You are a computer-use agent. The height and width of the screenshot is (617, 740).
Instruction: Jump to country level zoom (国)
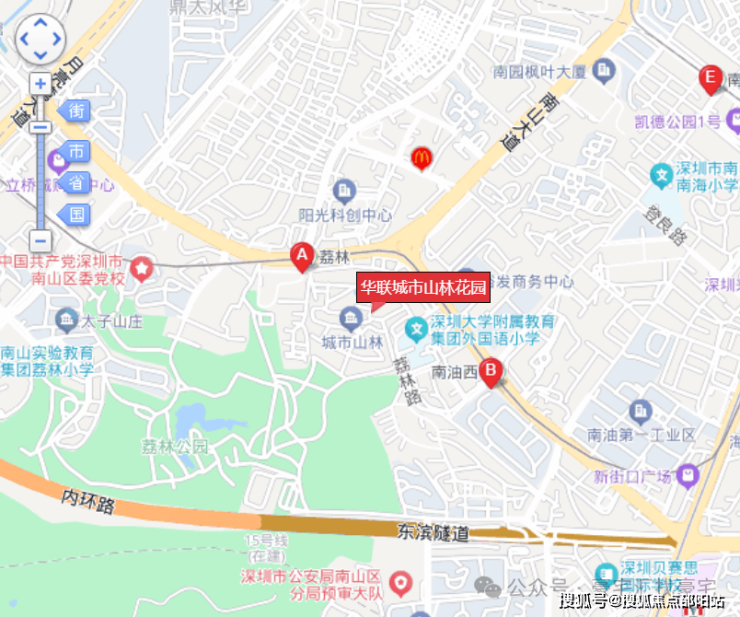coord(76,214)
